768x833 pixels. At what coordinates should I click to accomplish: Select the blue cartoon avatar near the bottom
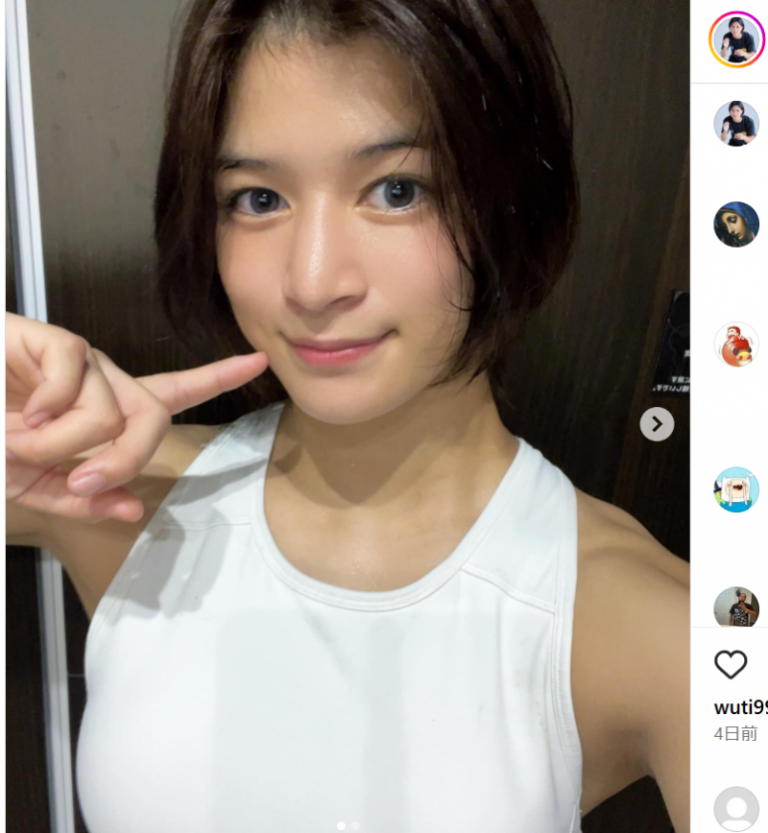(735, 490)
